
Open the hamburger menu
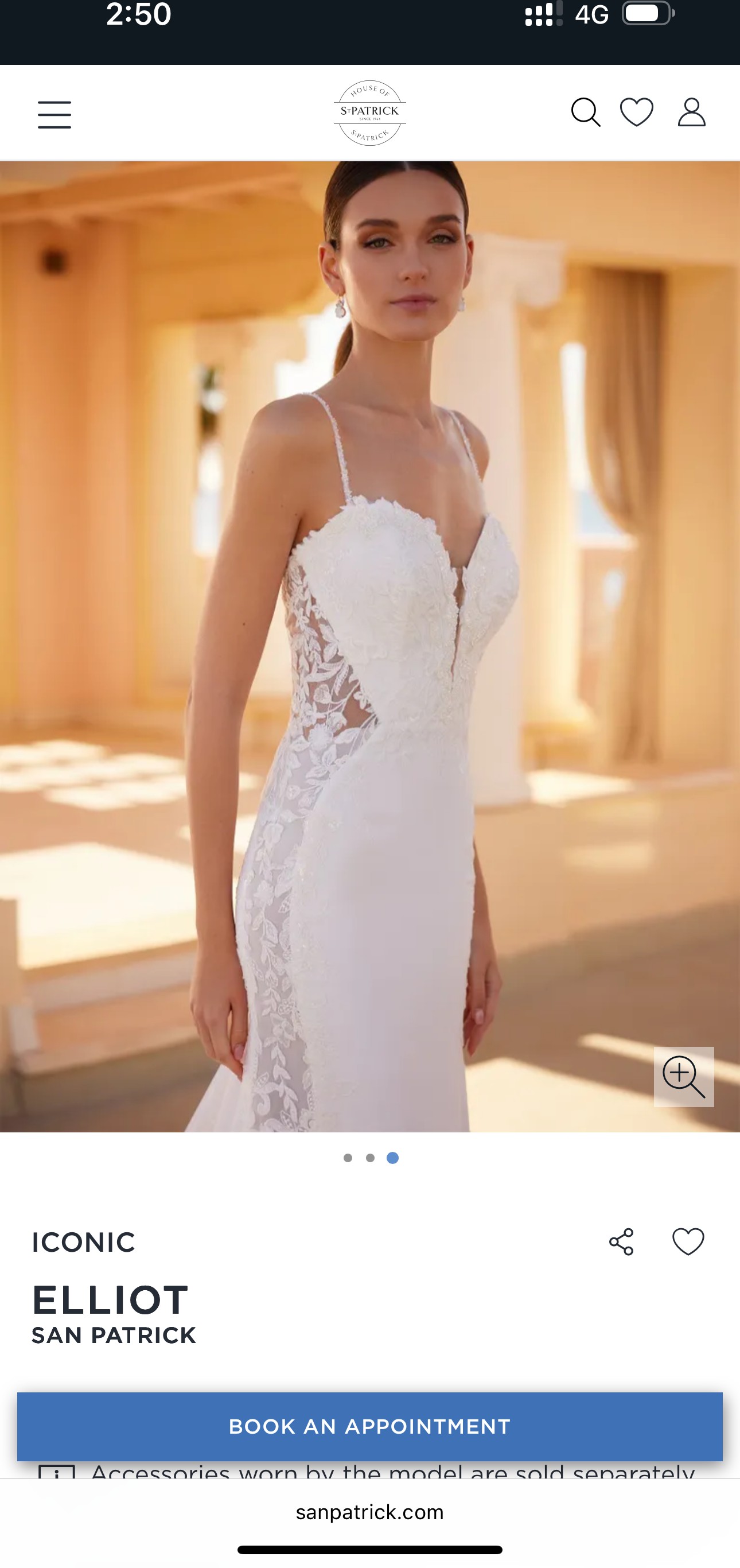54,114
